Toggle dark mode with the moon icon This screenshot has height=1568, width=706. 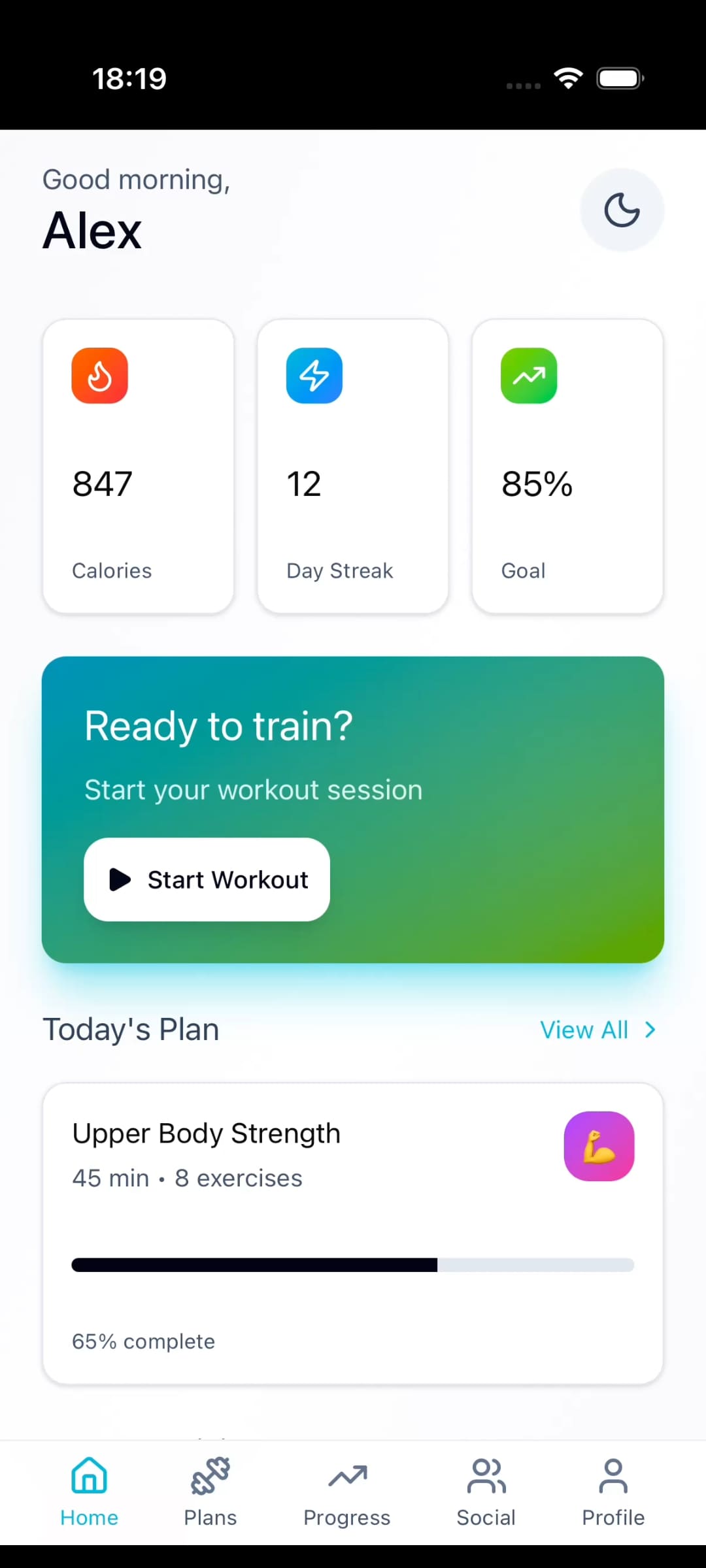tap(622, 210)
